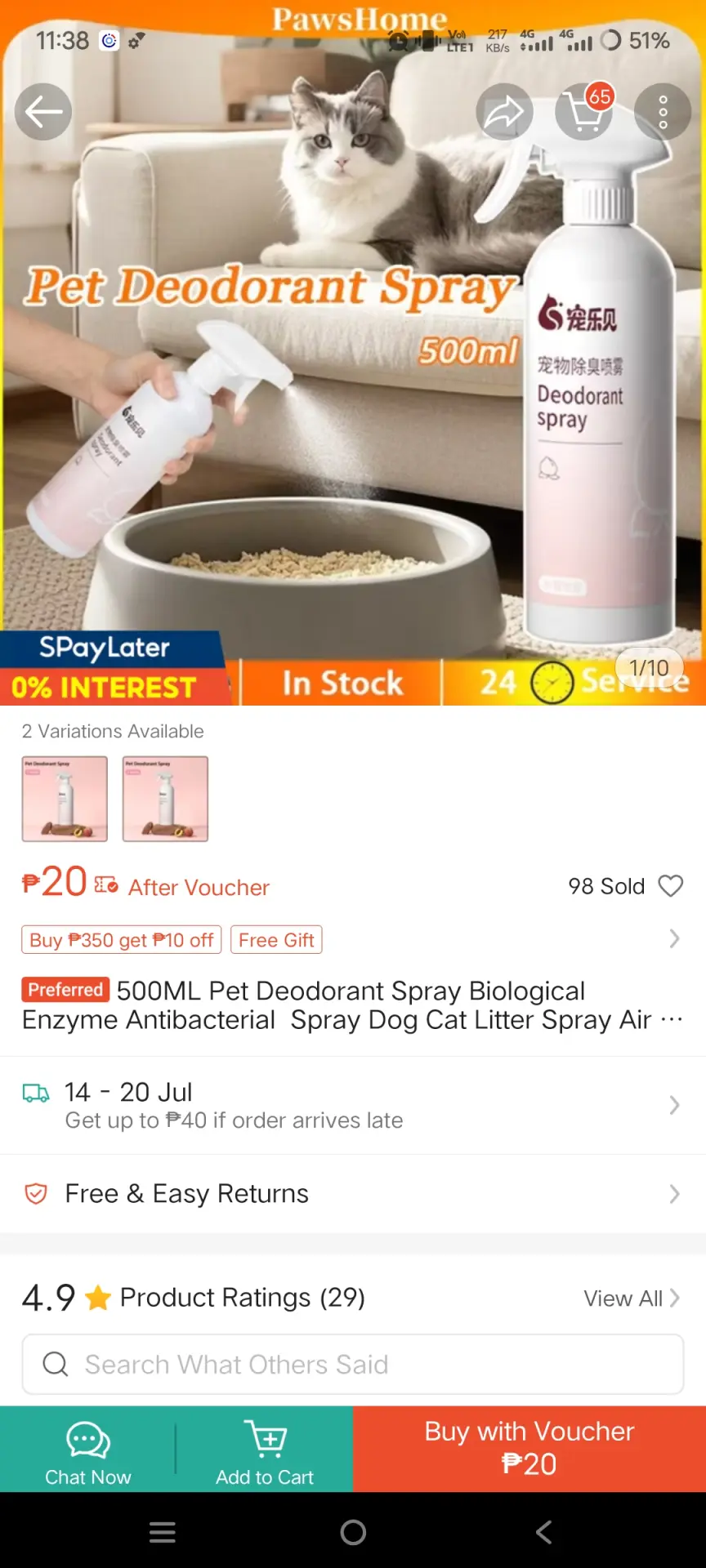706x1568 pixels.
Task: Select the second variation thumbnail
Action: pos(165,799)
